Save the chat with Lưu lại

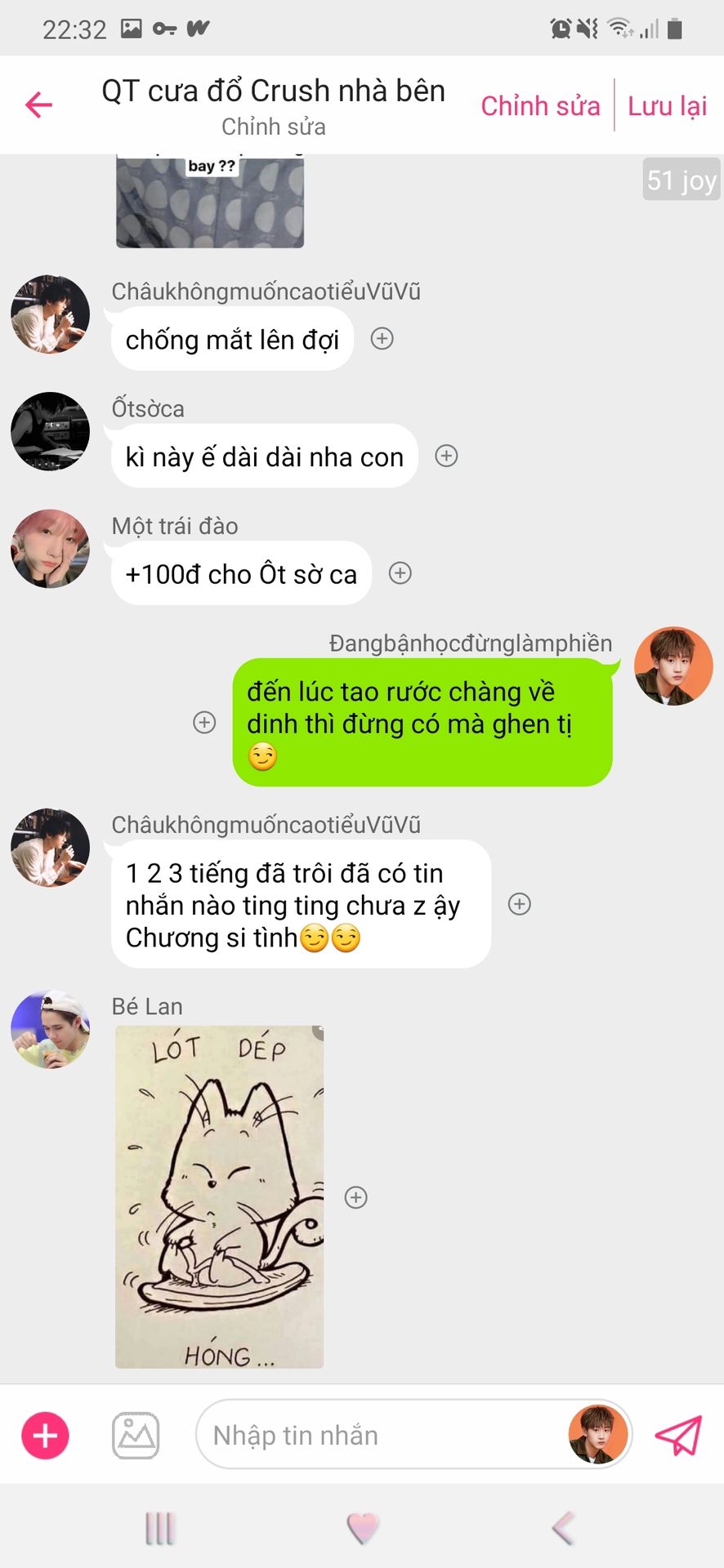coord(667,105)
